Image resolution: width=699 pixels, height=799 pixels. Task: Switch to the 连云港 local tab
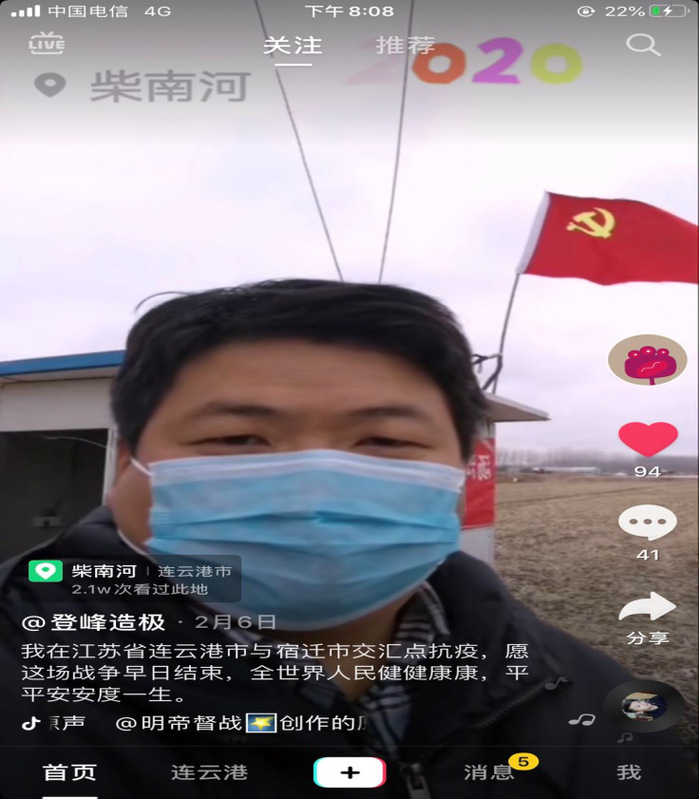(x=209, y=772)
